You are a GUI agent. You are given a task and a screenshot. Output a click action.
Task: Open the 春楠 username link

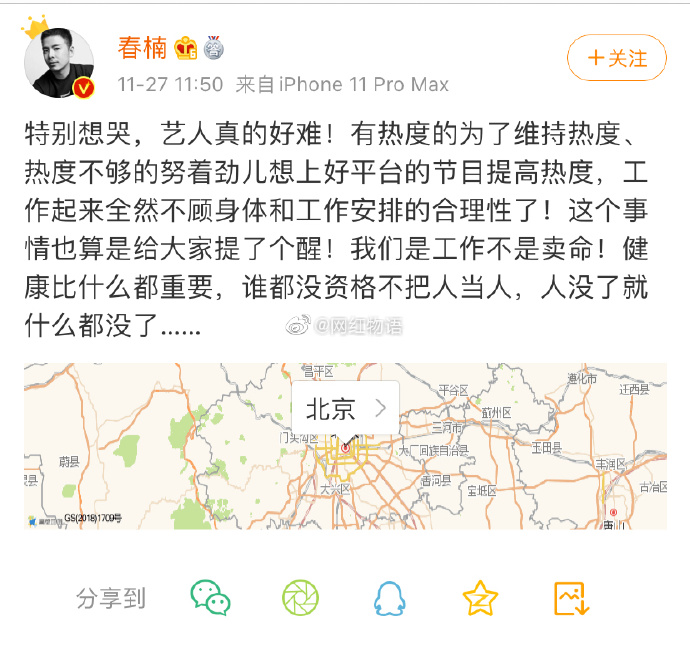coord(141,46)
